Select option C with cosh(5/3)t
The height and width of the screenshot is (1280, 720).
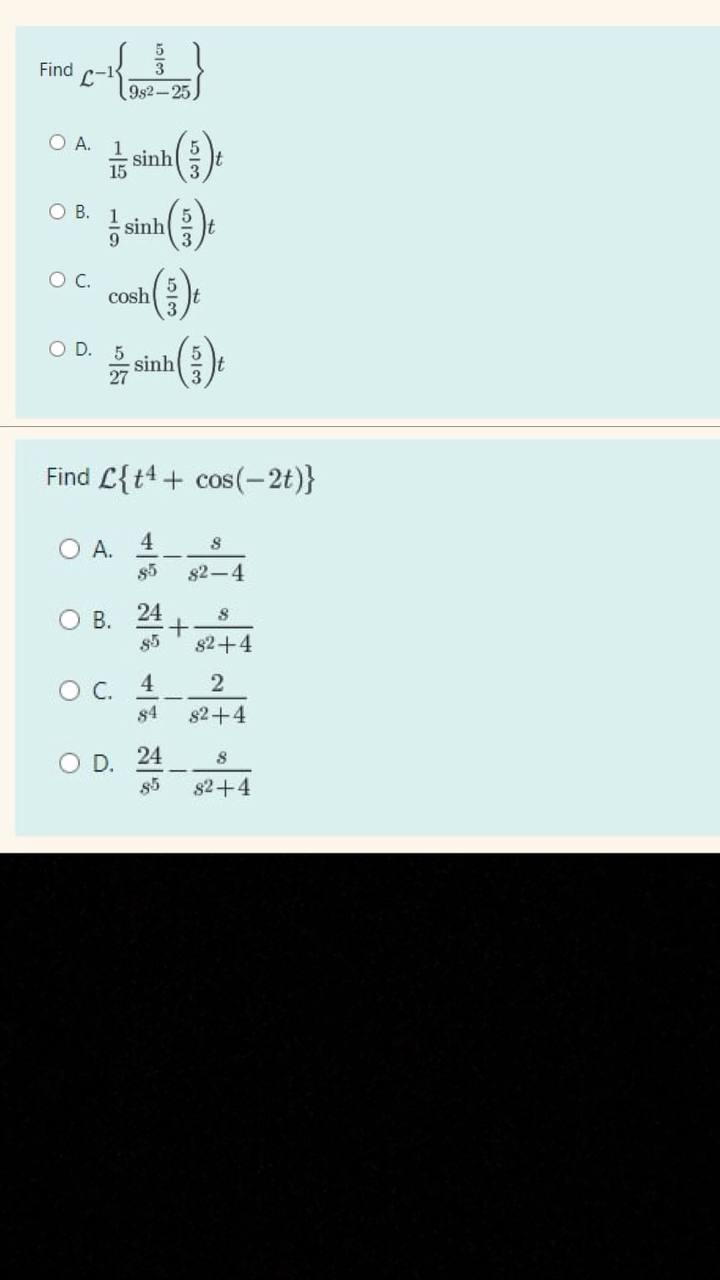click(x=57, y=282)
